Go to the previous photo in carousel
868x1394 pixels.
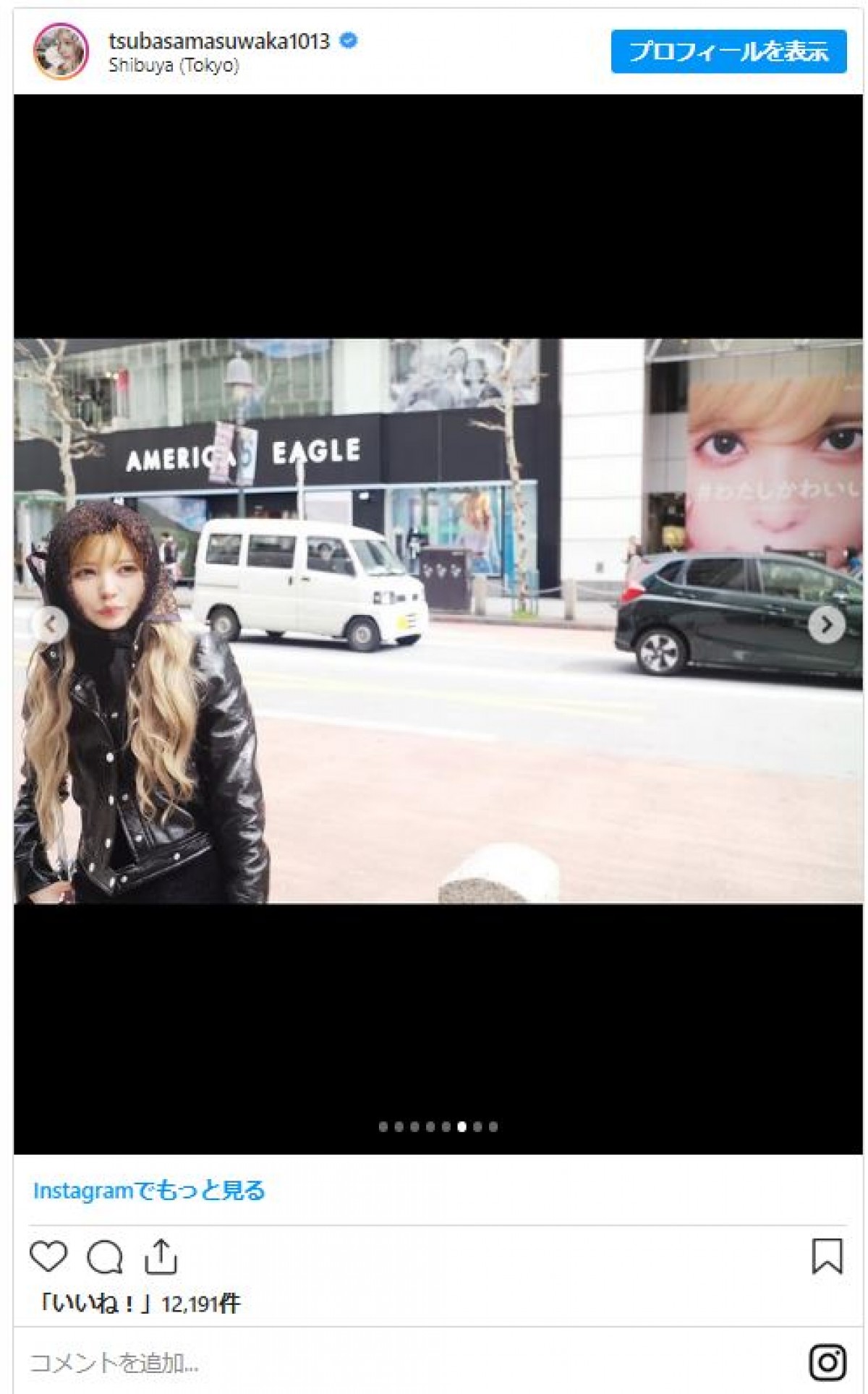[51, 624]
